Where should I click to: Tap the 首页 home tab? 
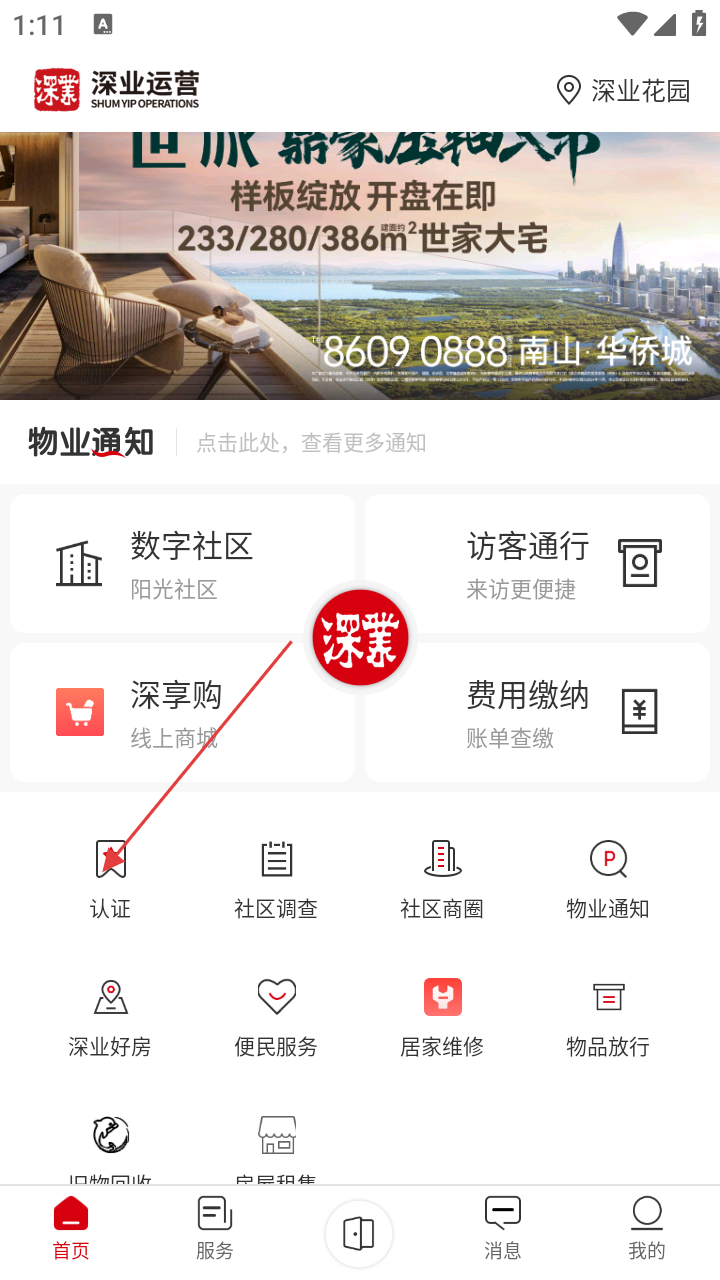point(71,1229)
